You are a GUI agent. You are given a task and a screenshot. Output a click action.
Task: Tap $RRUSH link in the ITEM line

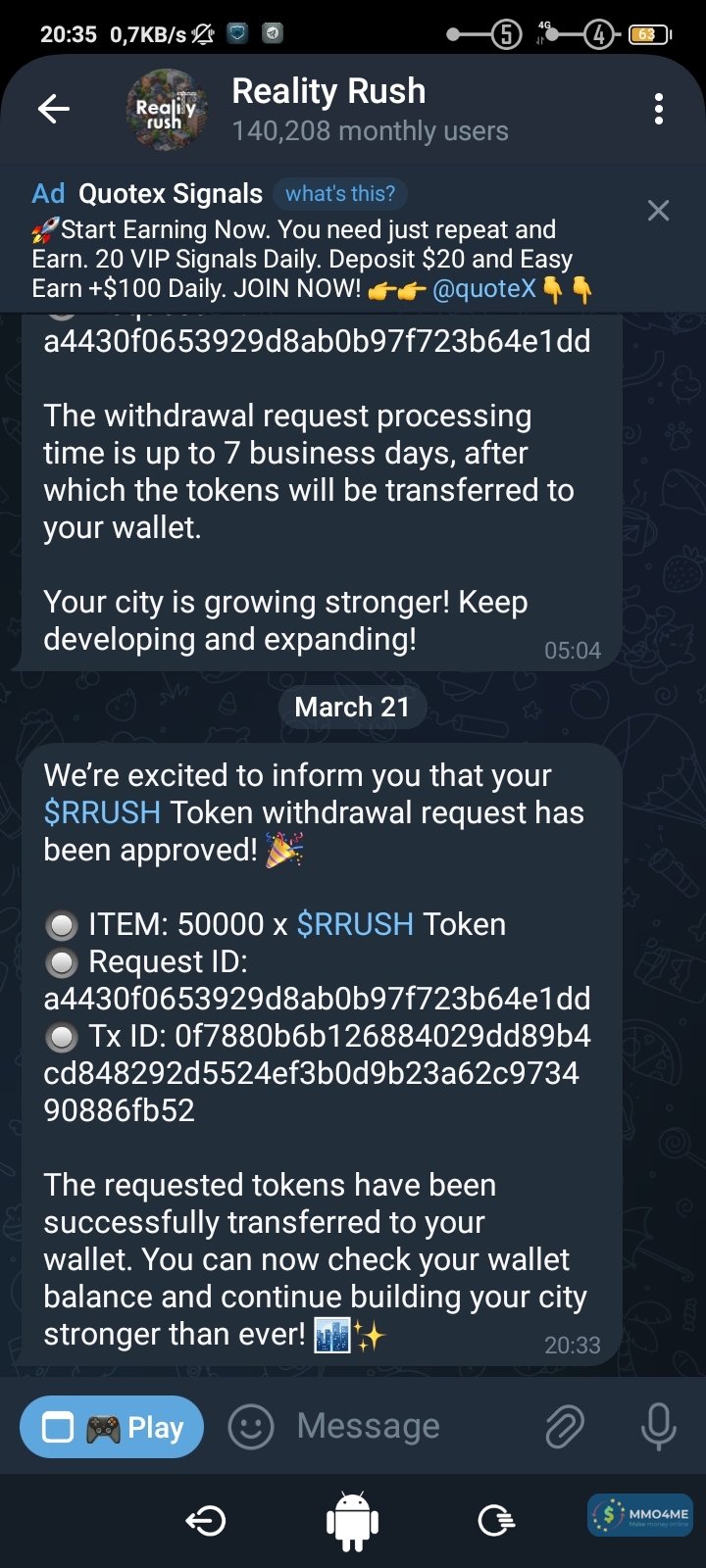(x=355, y=924)
